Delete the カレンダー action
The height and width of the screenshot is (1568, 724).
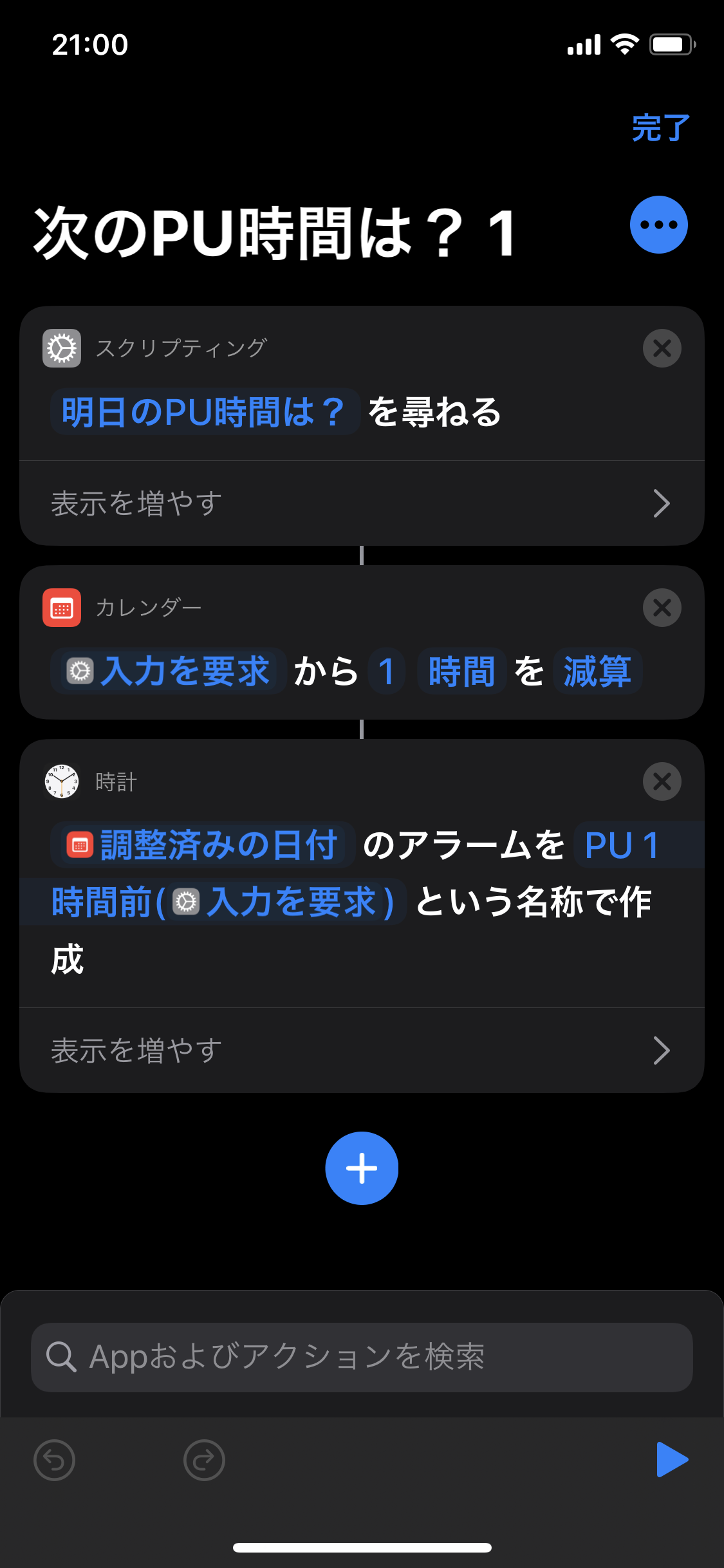tap(662, 608)
